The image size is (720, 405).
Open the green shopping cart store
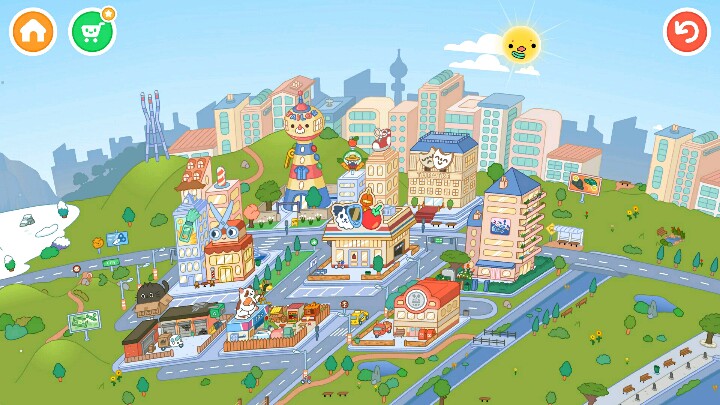[x=92, y=32]
